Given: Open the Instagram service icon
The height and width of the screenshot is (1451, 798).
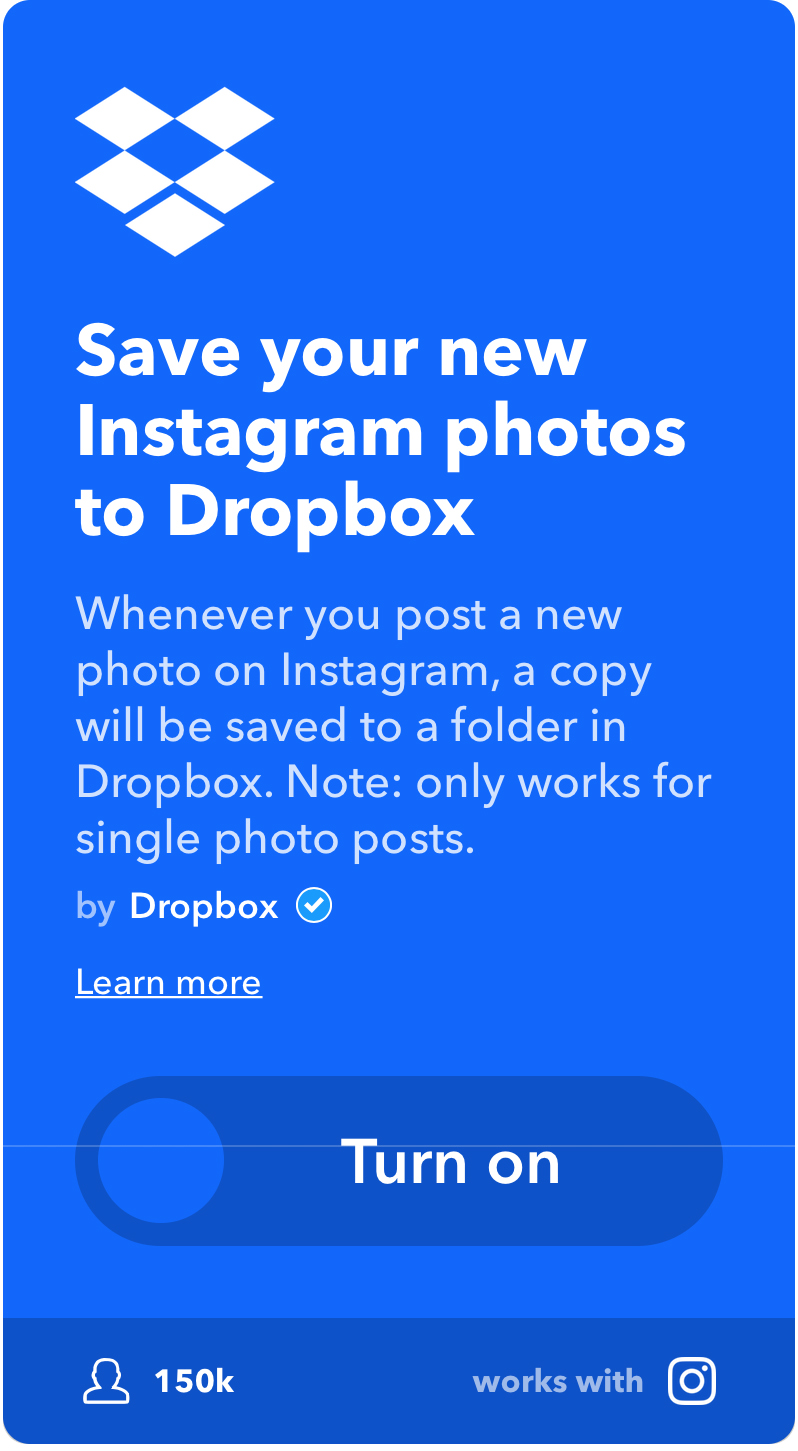Looking at the screenshot, I should [x=693, y=1381].
